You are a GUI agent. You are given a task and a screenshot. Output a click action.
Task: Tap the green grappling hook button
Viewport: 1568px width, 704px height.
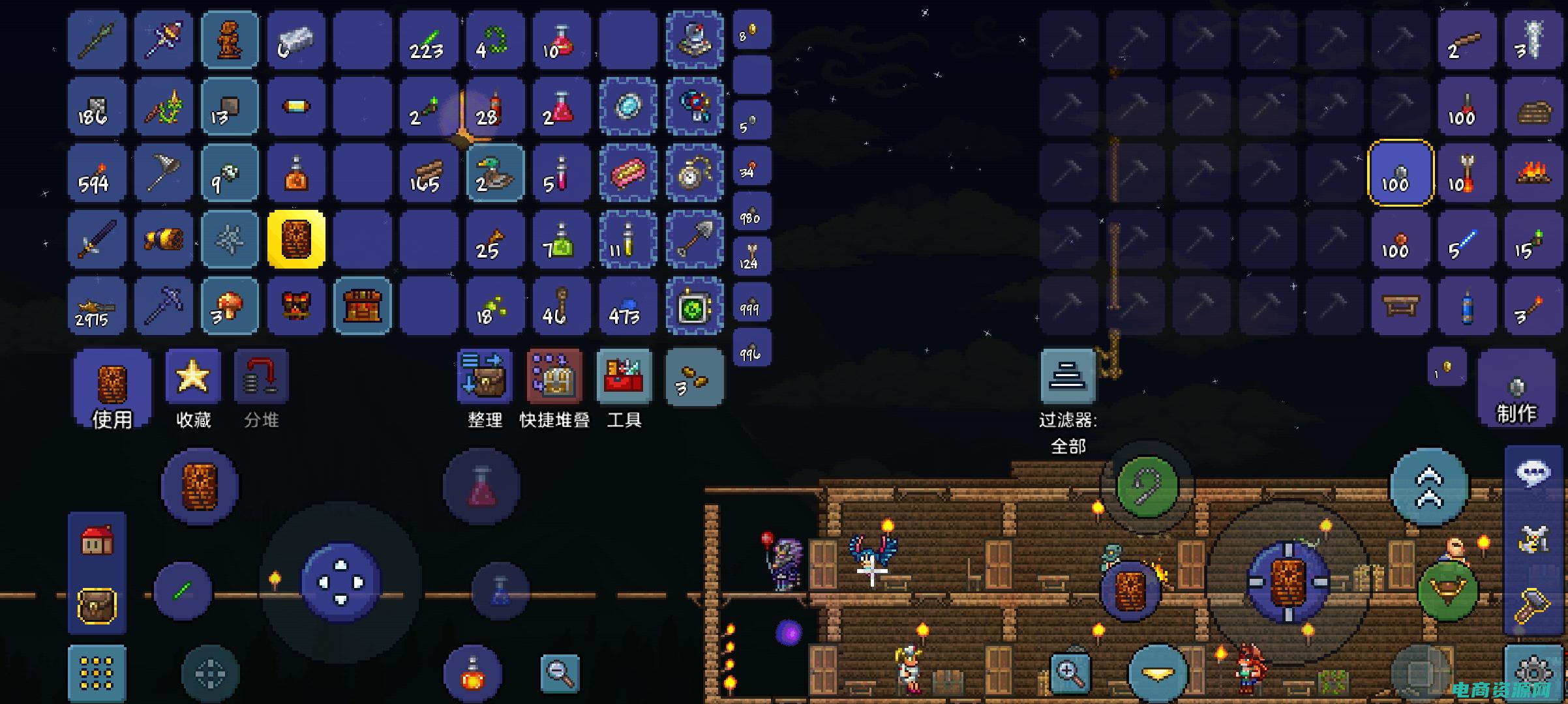click(1147, 486)
